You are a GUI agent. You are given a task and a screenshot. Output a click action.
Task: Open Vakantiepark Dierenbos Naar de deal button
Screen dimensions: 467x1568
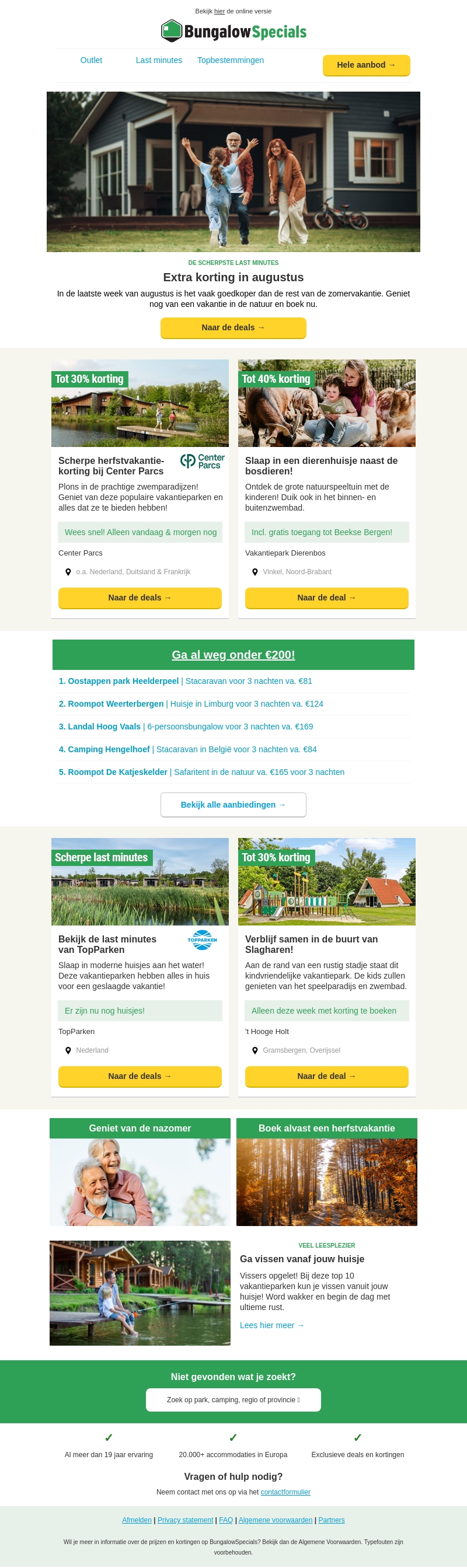pyautogui.click(x=326, y=598)
